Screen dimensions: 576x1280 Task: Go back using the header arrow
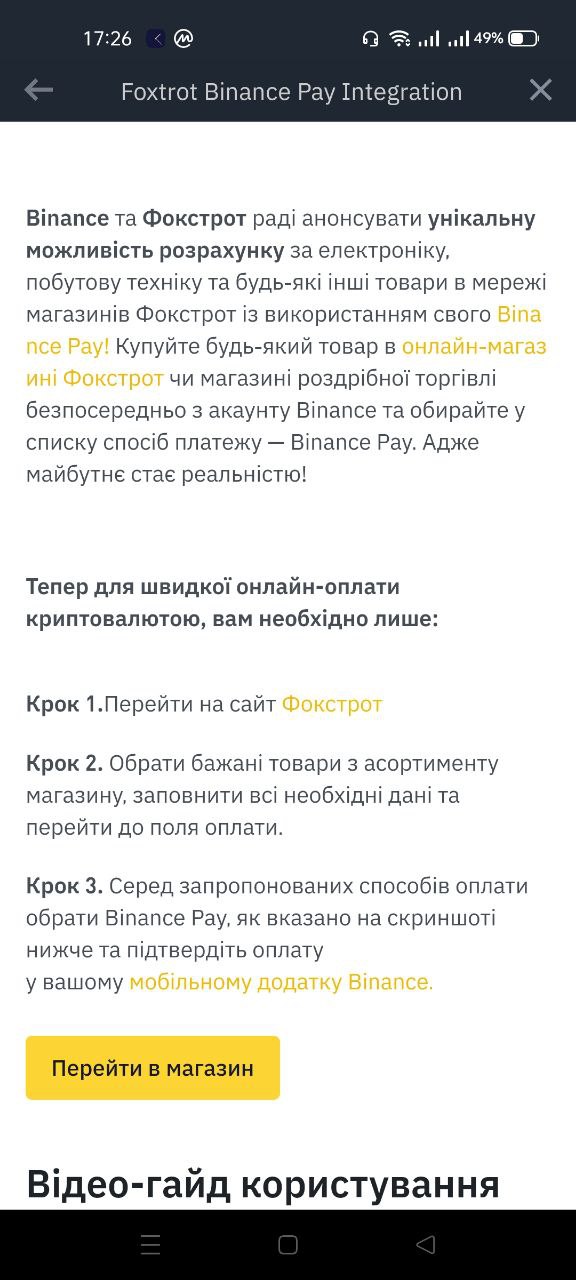click(x=38, y=91)
